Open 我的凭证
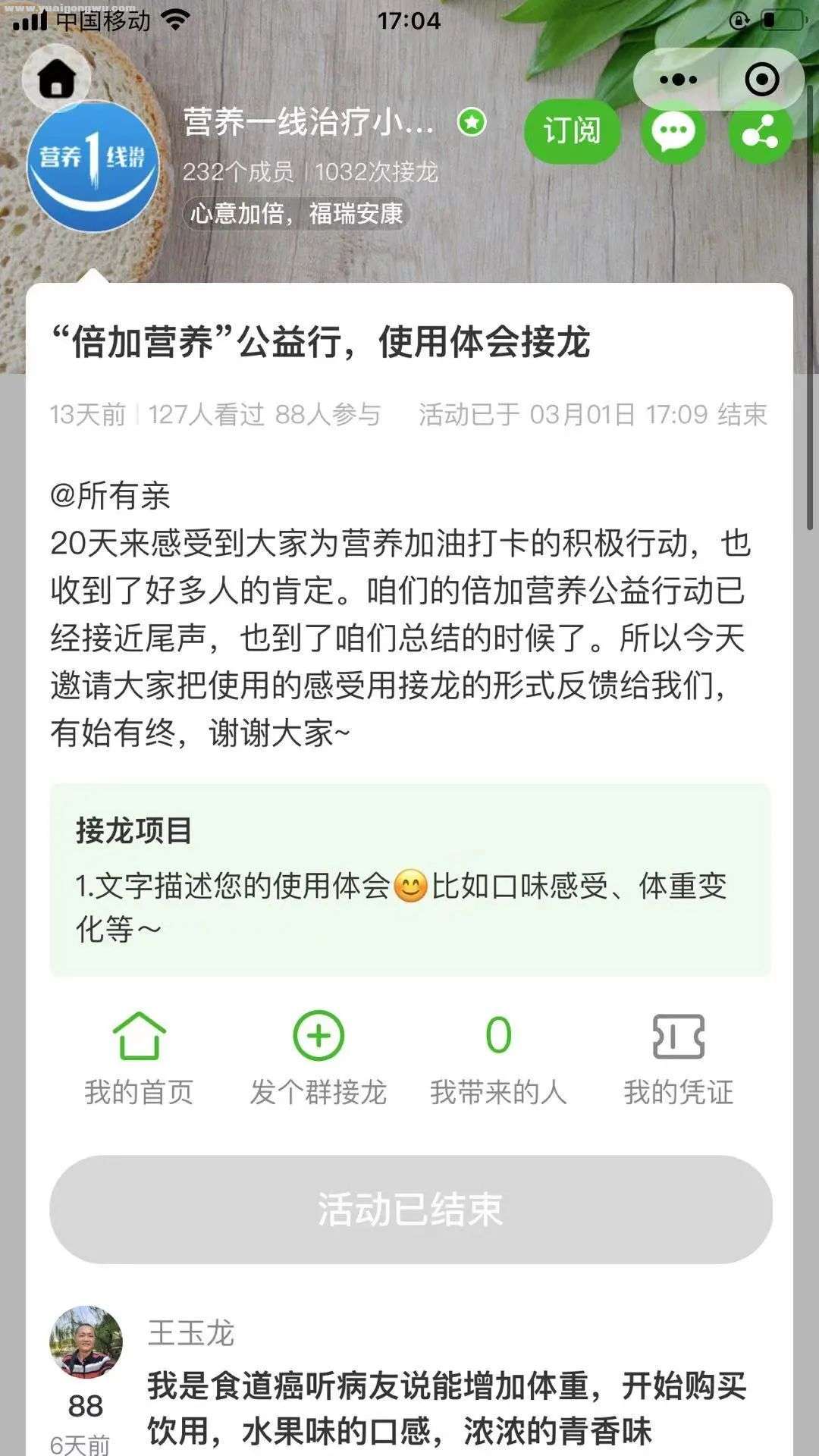Screen dimensions: 819x1456 [x=678, y=1059]
